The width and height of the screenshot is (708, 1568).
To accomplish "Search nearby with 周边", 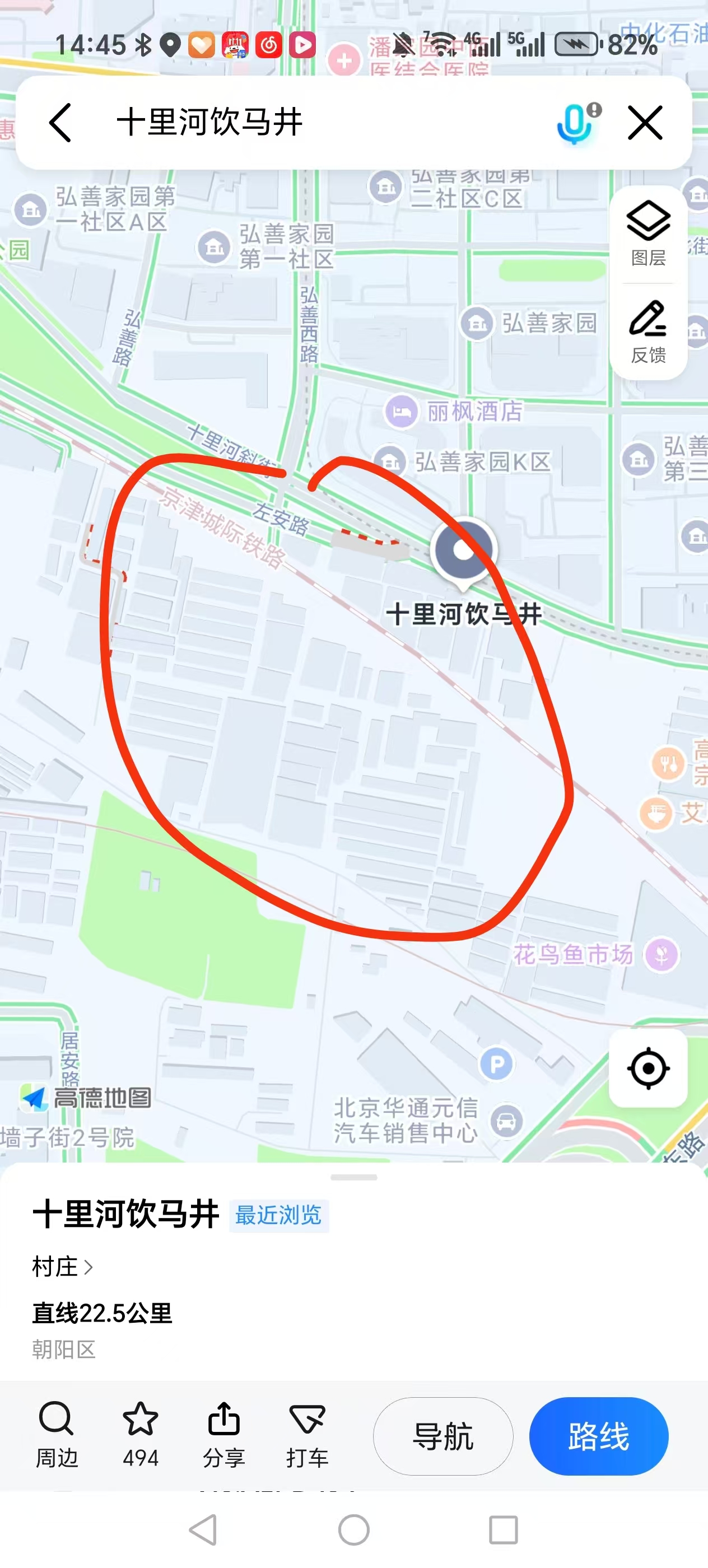I will click(57, 1435).
